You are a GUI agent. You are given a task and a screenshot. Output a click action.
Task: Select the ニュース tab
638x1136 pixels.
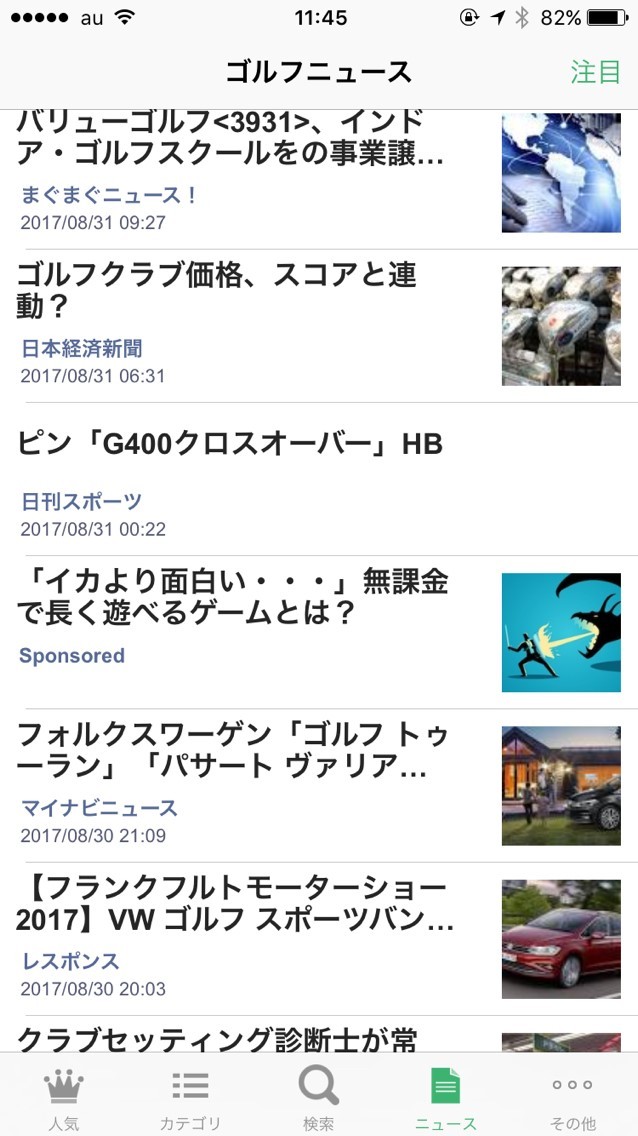446,1097
